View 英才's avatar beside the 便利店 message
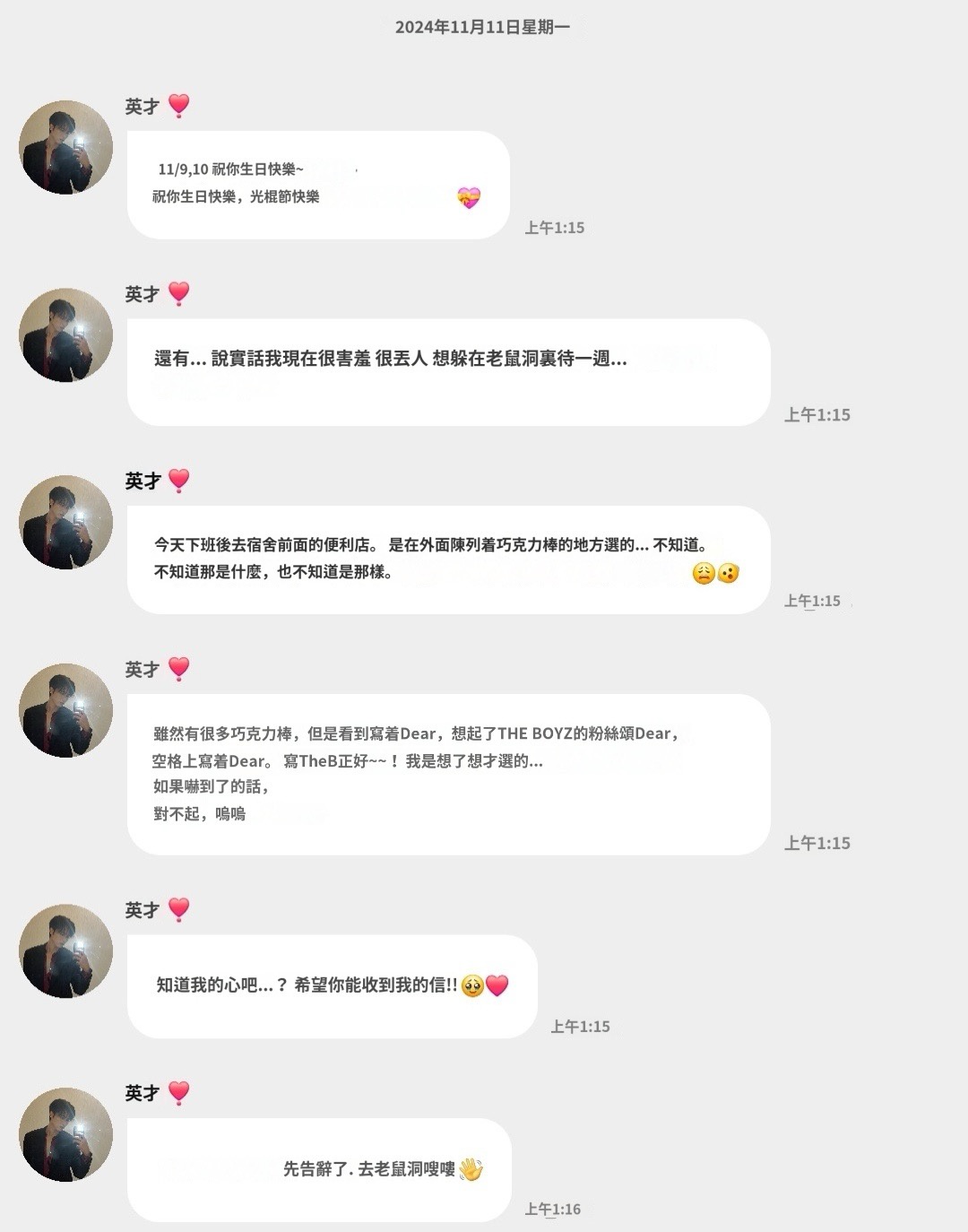This screenshot has width=968, height=1232. (65, 522)
